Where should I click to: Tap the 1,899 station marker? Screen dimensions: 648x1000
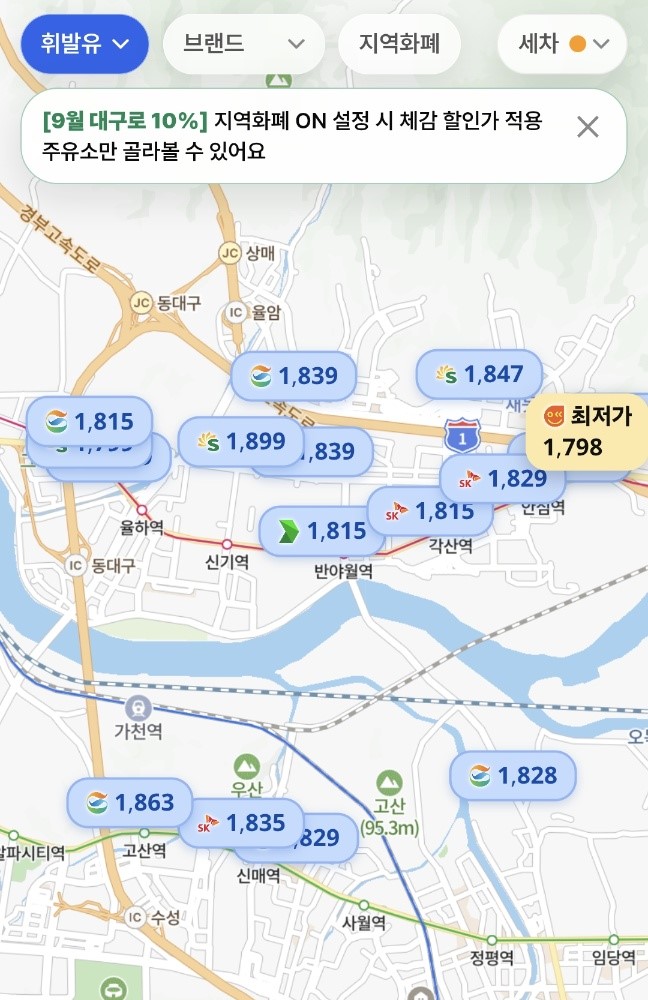241,441
